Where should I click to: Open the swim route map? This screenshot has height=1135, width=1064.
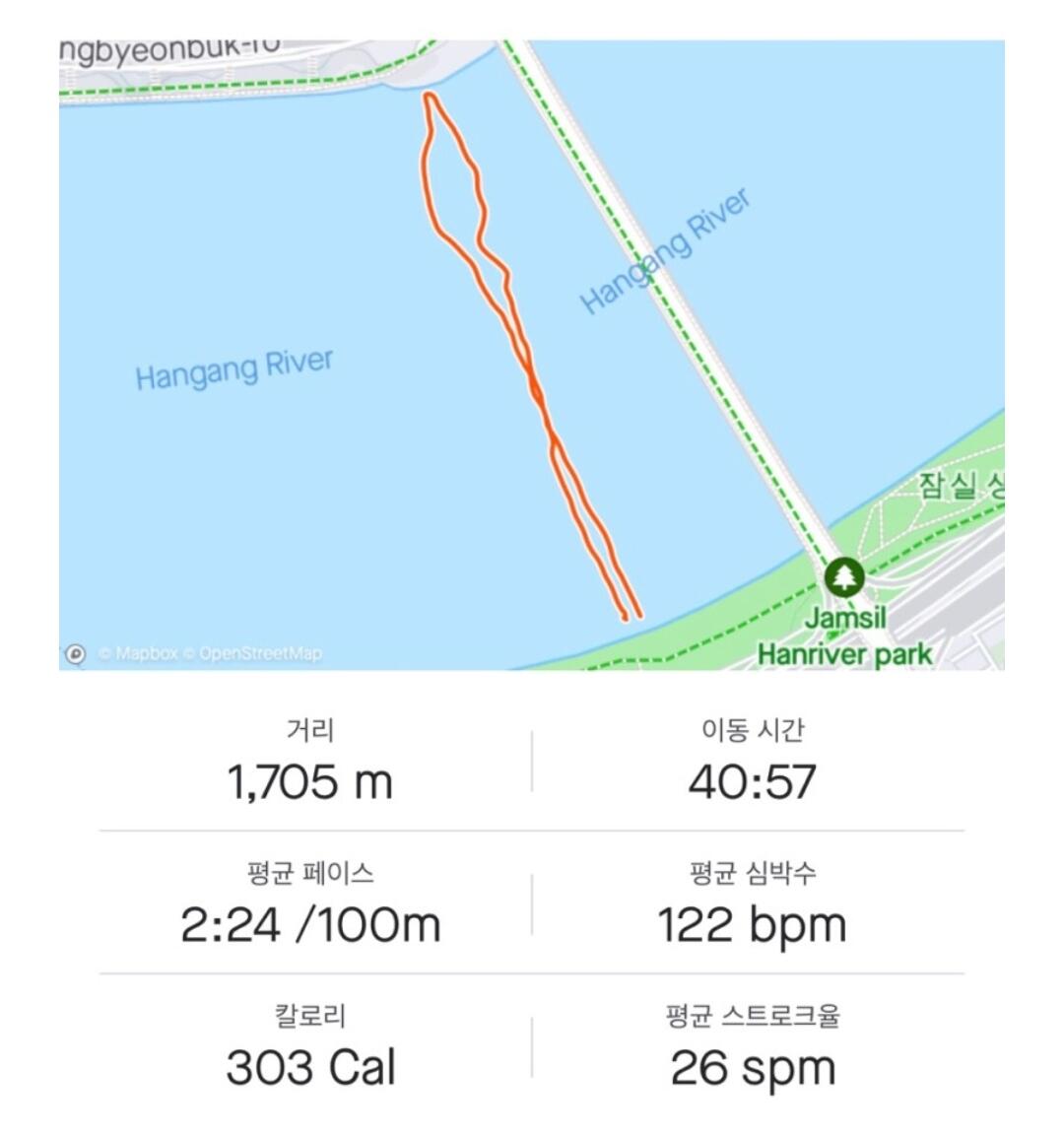click(x=532, y=355)
